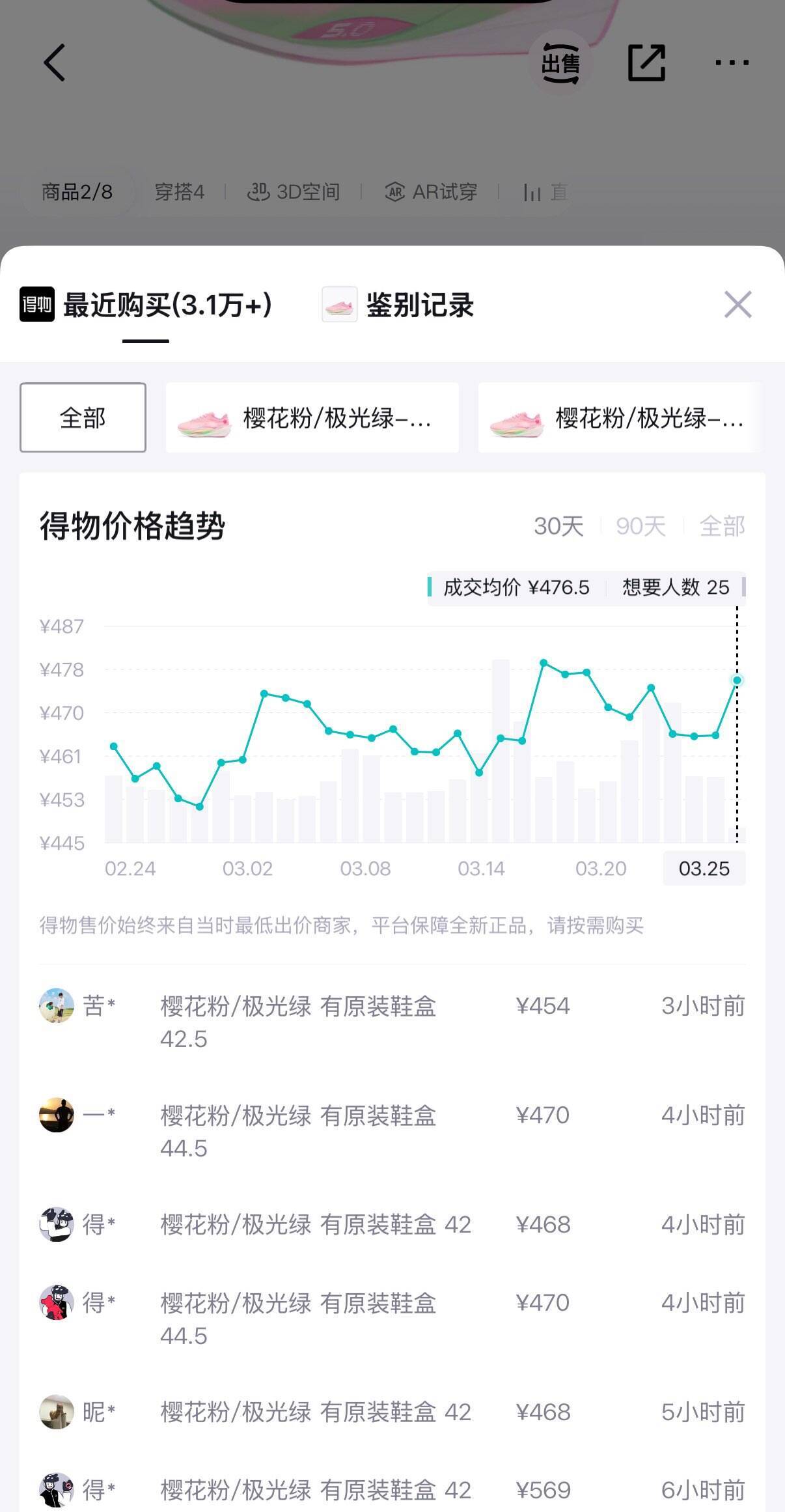Choose the first 樱花粉/极光绿 variant chip
Image resolution: width=785 pixels, height=1512 pixels.
(312, 417)
